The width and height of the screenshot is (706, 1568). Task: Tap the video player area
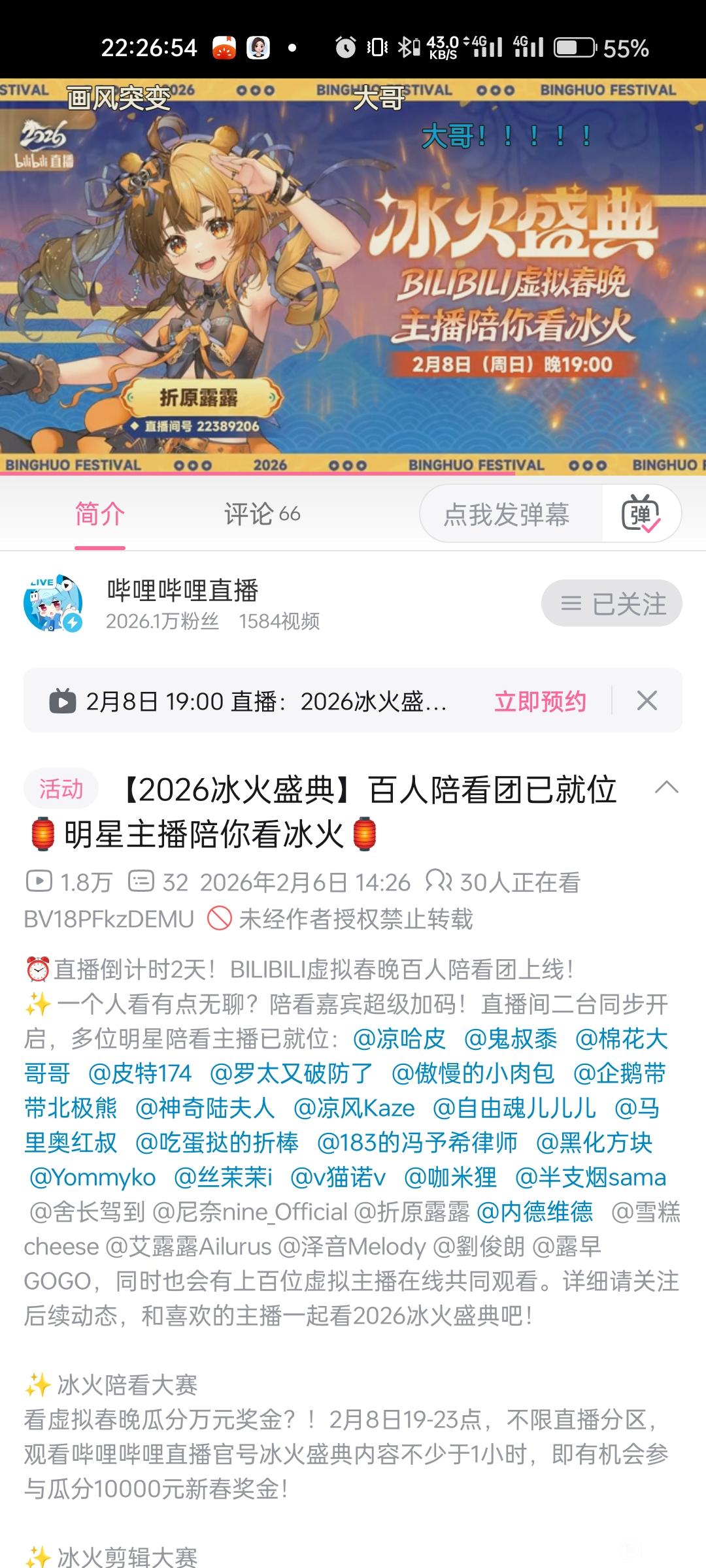[x=353, y=276]
